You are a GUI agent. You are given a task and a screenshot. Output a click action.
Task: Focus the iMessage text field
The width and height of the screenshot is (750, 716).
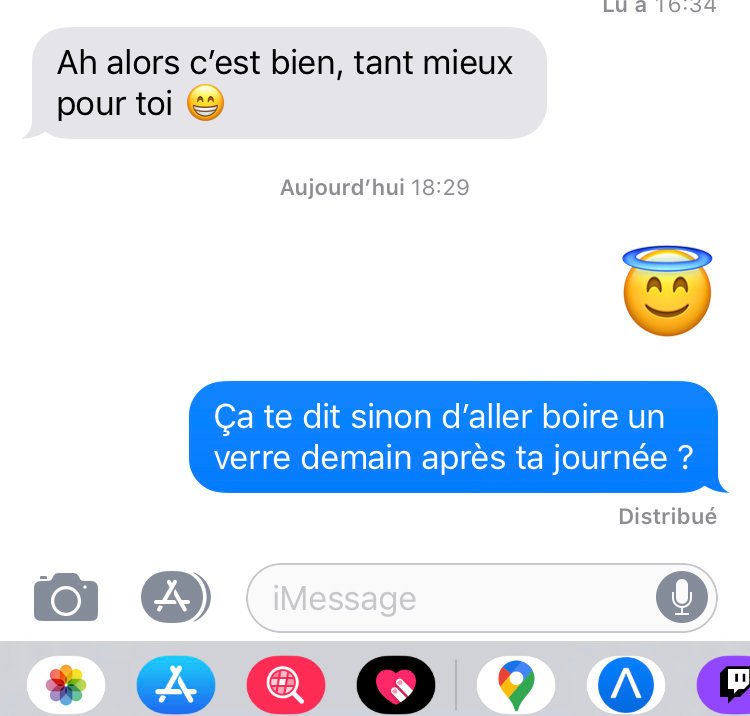450,599
